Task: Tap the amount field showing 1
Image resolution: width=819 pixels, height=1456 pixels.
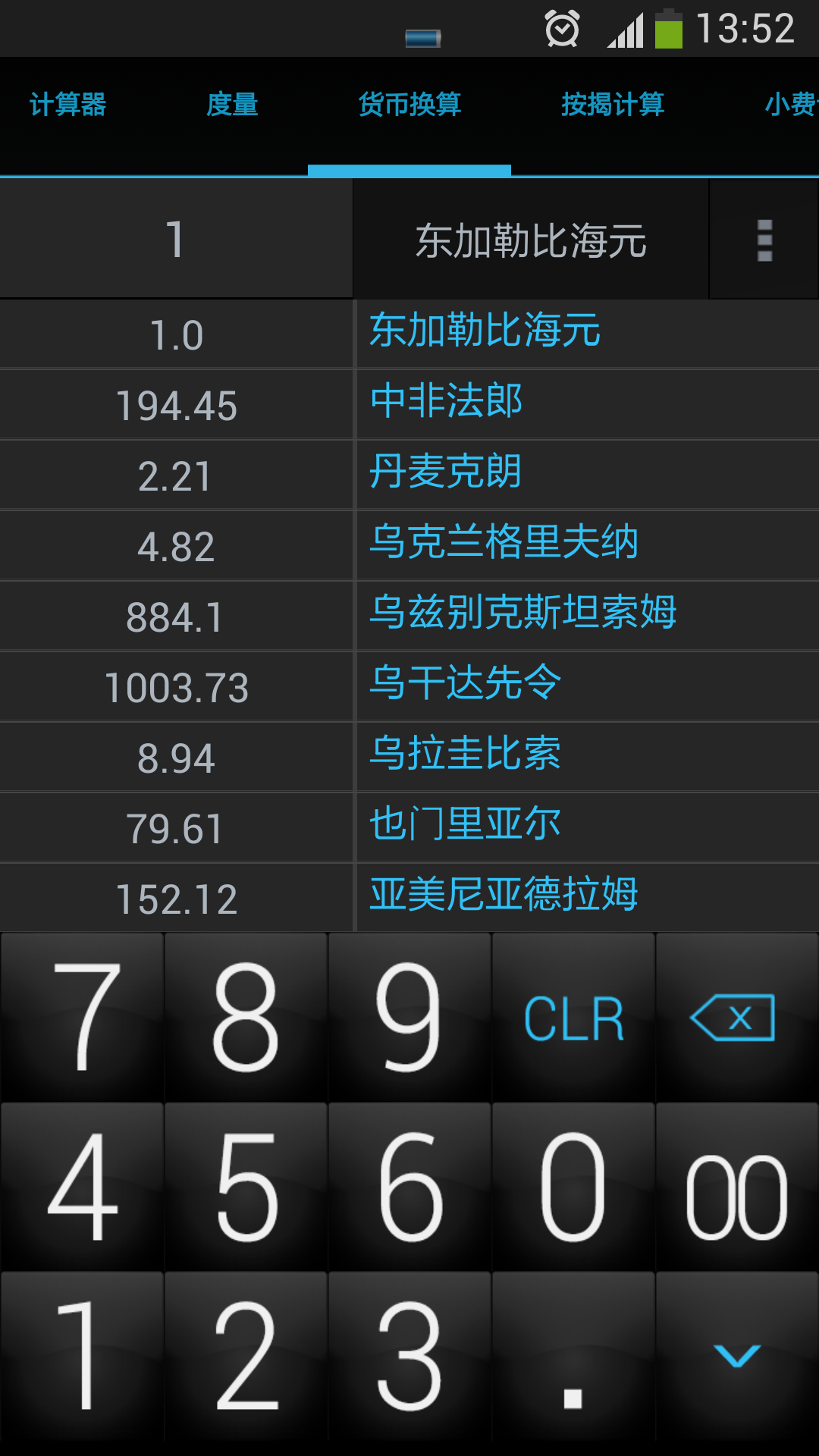Action: click(176, 240)
